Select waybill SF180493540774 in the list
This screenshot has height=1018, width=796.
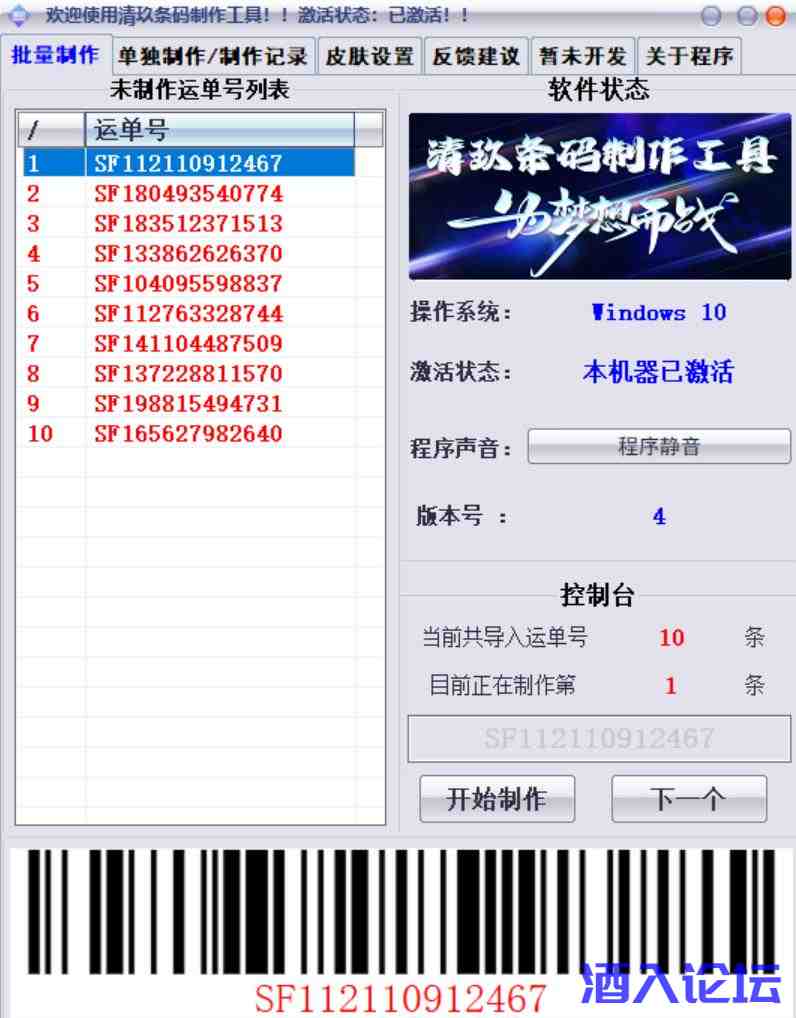[188, 193]
